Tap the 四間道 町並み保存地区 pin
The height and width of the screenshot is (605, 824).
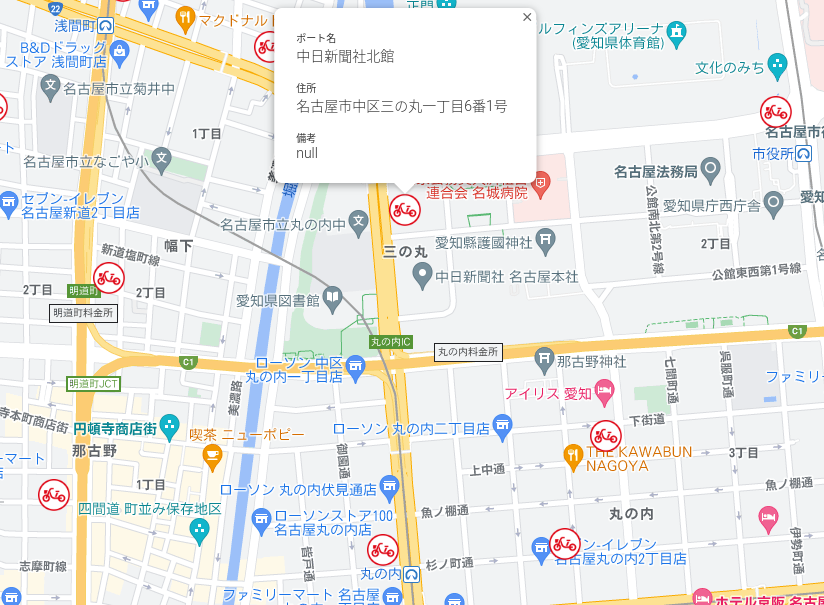pyautogui.click(x=198, y=529)
